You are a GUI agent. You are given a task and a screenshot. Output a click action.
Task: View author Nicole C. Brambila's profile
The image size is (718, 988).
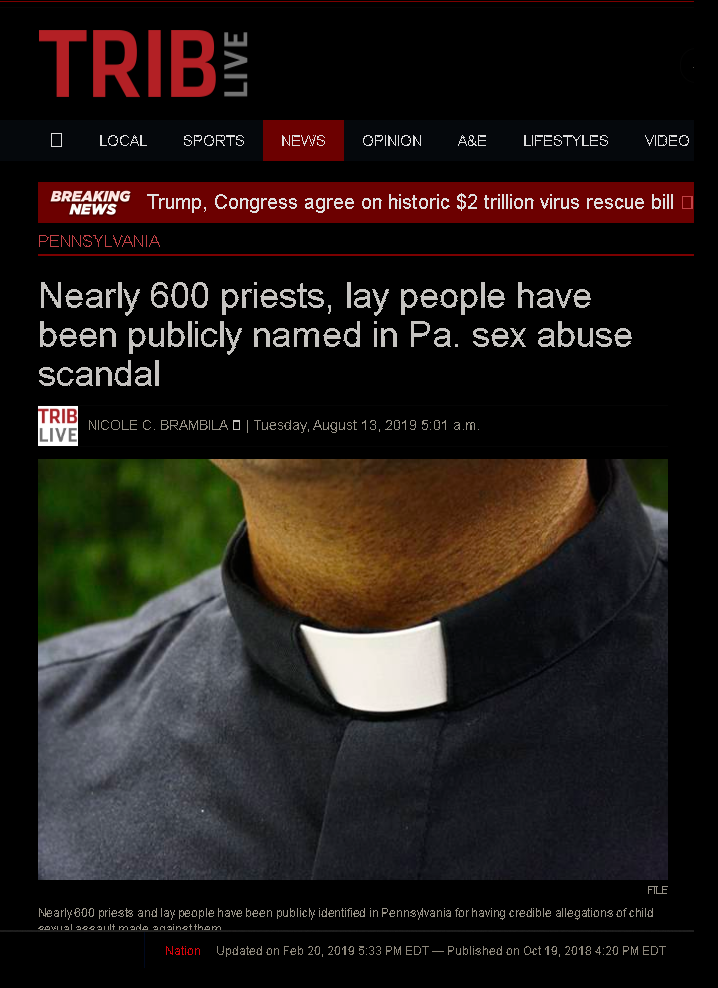(x=158, y=425)
